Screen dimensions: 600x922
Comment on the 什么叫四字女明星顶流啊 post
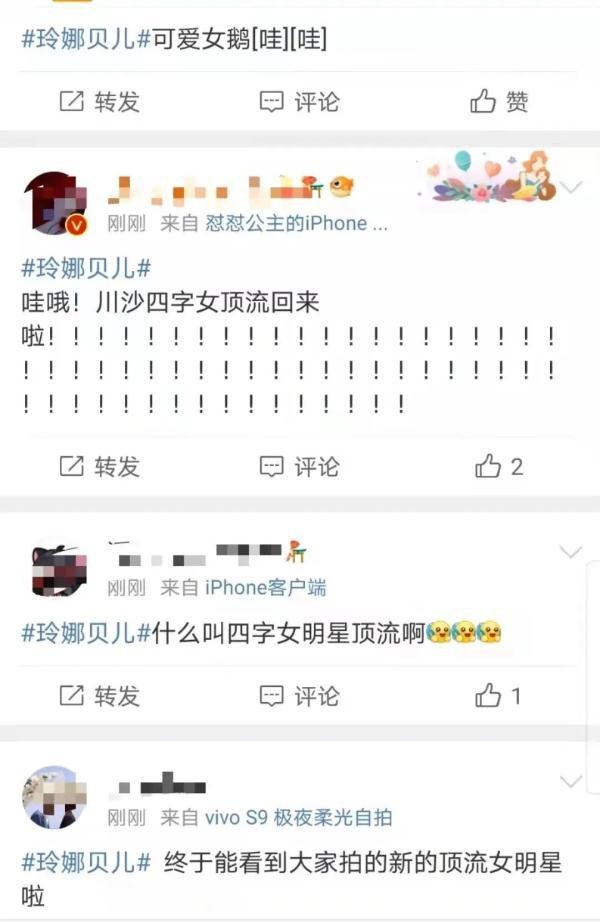pyautogui.click(x=299, y=695)
